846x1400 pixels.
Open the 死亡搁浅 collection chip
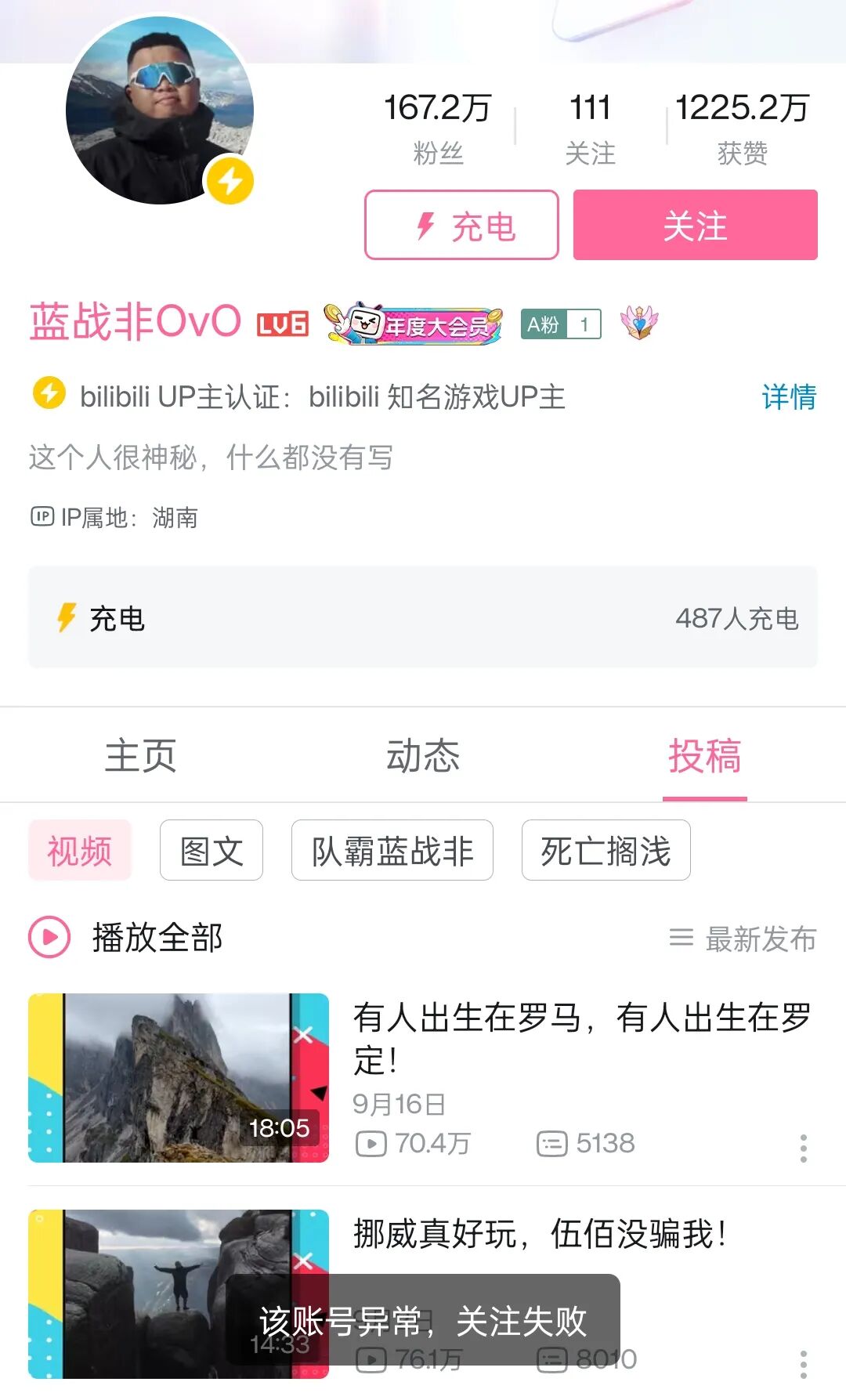(x=606, y=851)
